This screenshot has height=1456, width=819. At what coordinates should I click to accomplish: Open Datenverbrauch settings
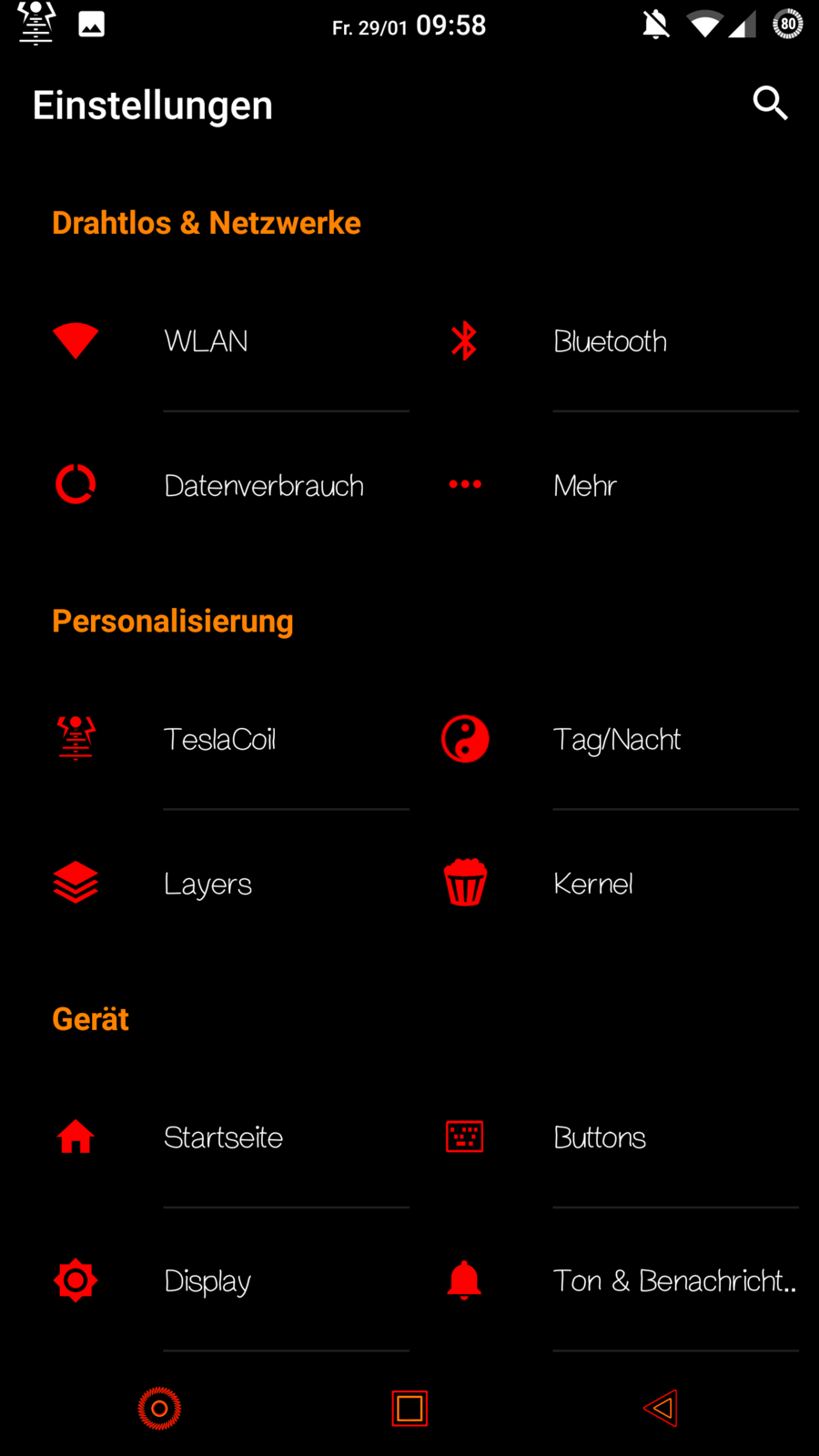point(264,486)
